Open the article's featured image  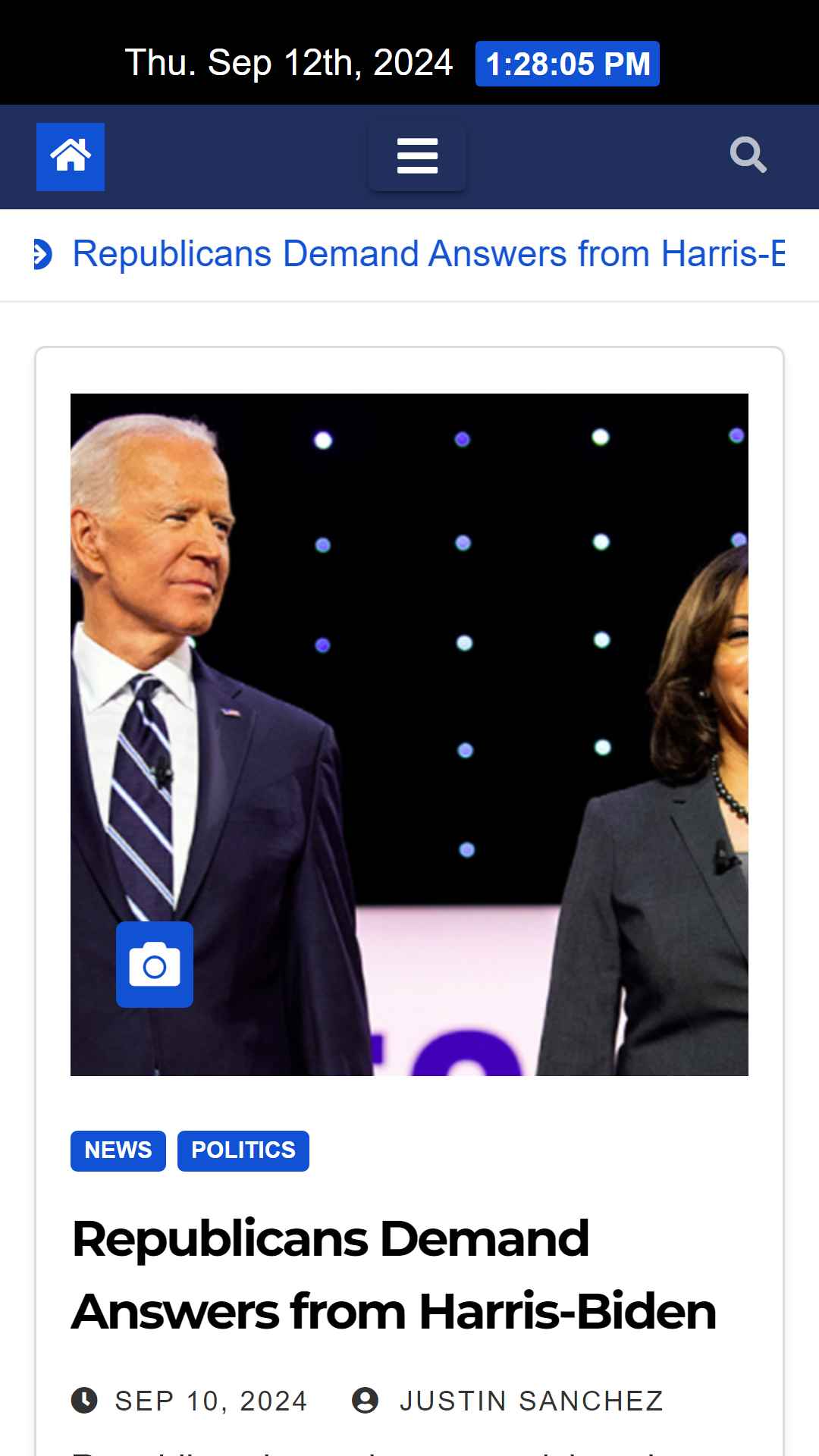tap(409, 734)
